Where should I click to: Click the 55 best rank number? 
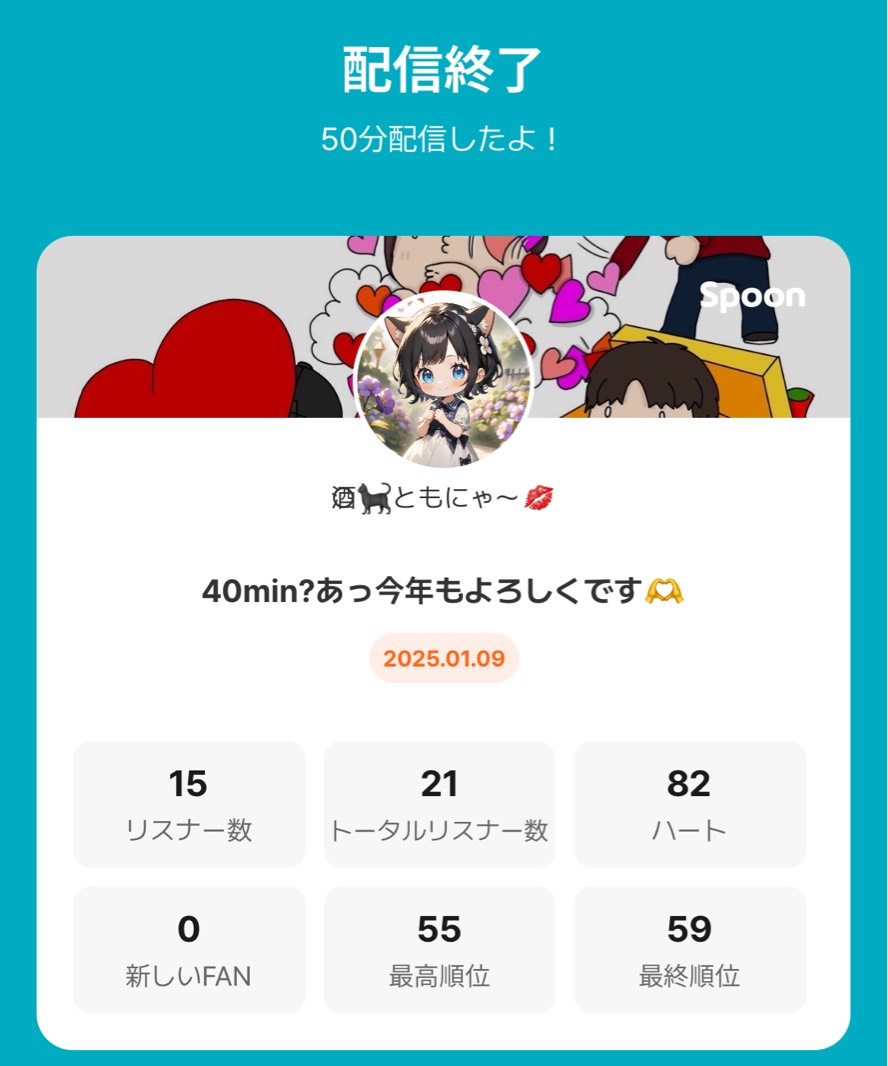[x=439, y=928]
